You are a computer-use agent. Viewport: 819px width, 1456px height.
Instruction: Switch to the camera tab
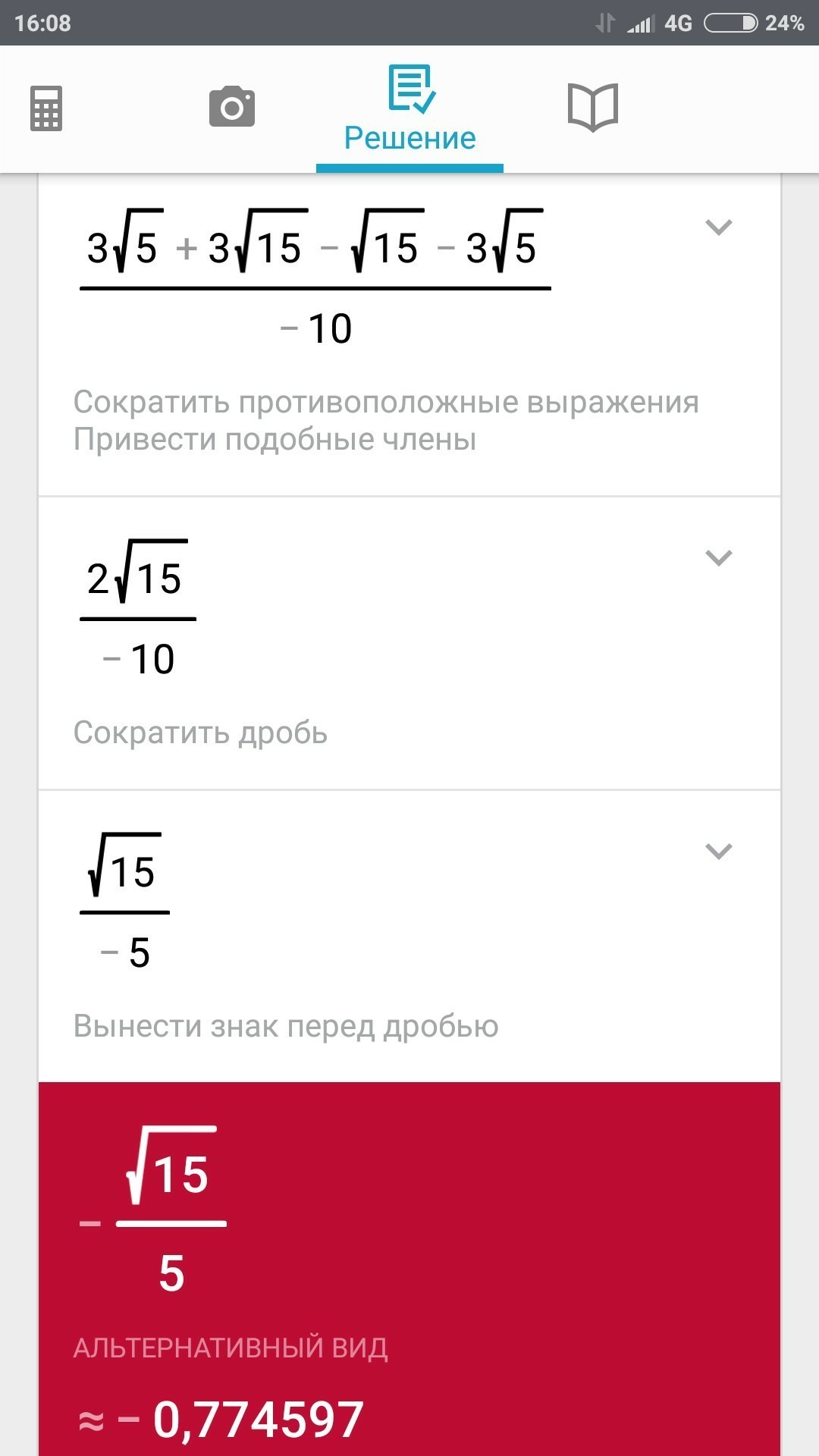click(232, 107)
